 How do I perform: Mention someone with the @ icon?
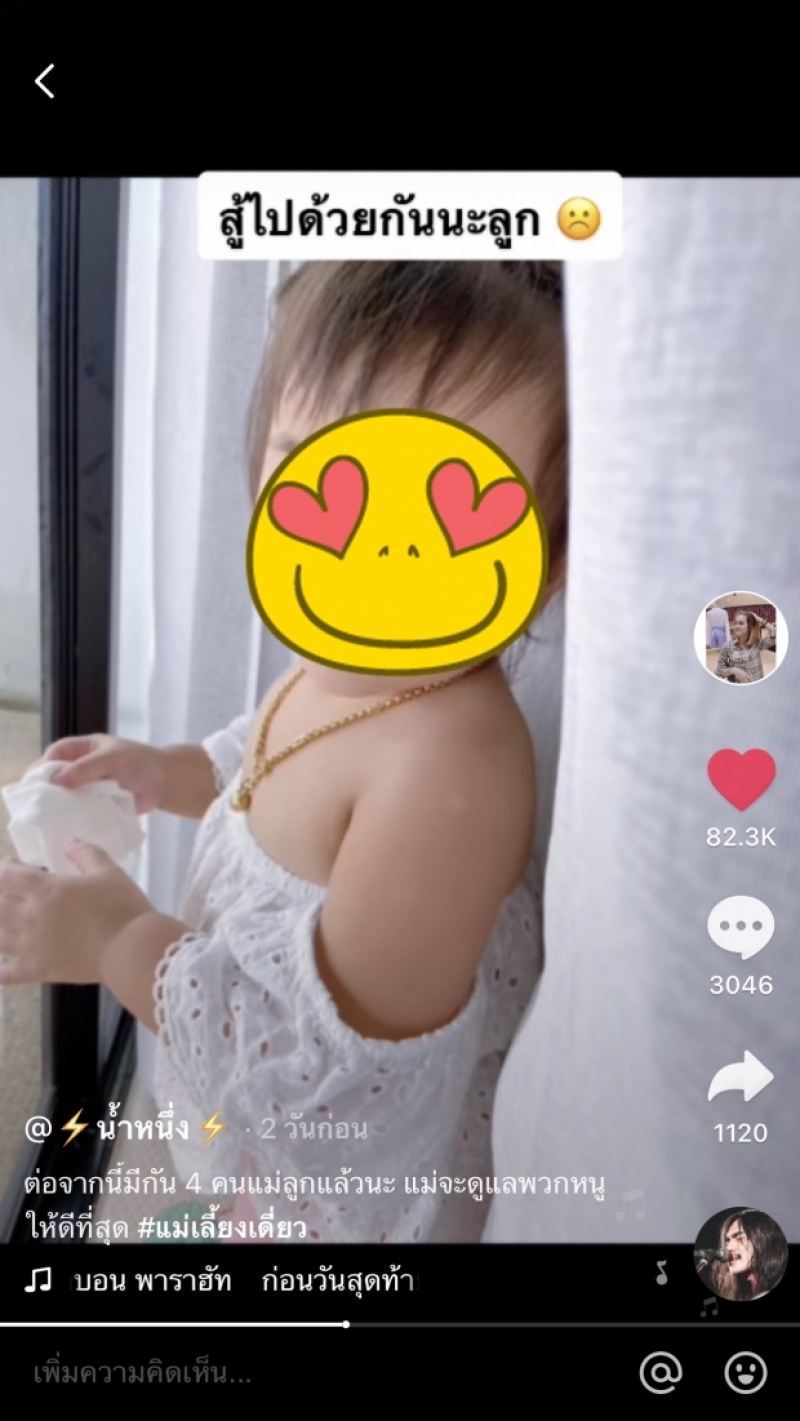(x=661, y=1373)
